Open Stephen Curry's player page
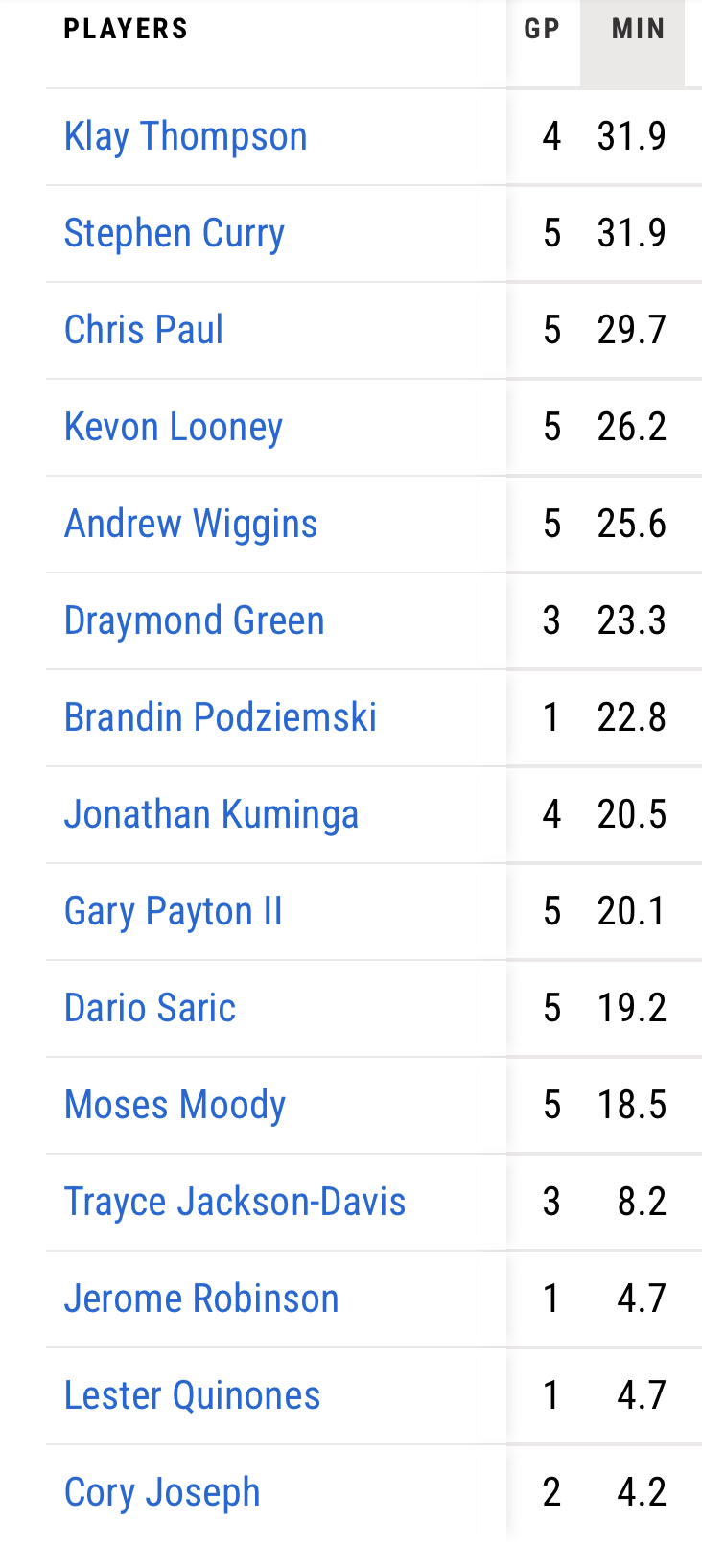Viewport: 702px width, 1568px height. pos(175,234)
